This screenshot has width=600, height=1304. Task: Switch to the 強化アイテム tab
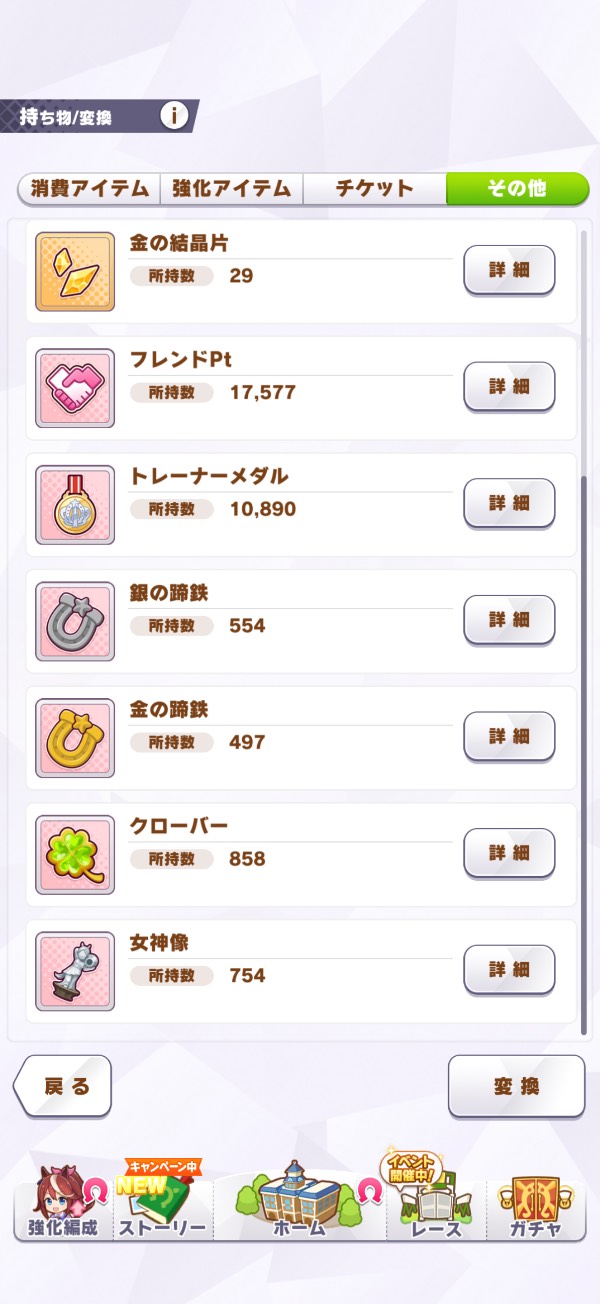click(x=231, y=188)
